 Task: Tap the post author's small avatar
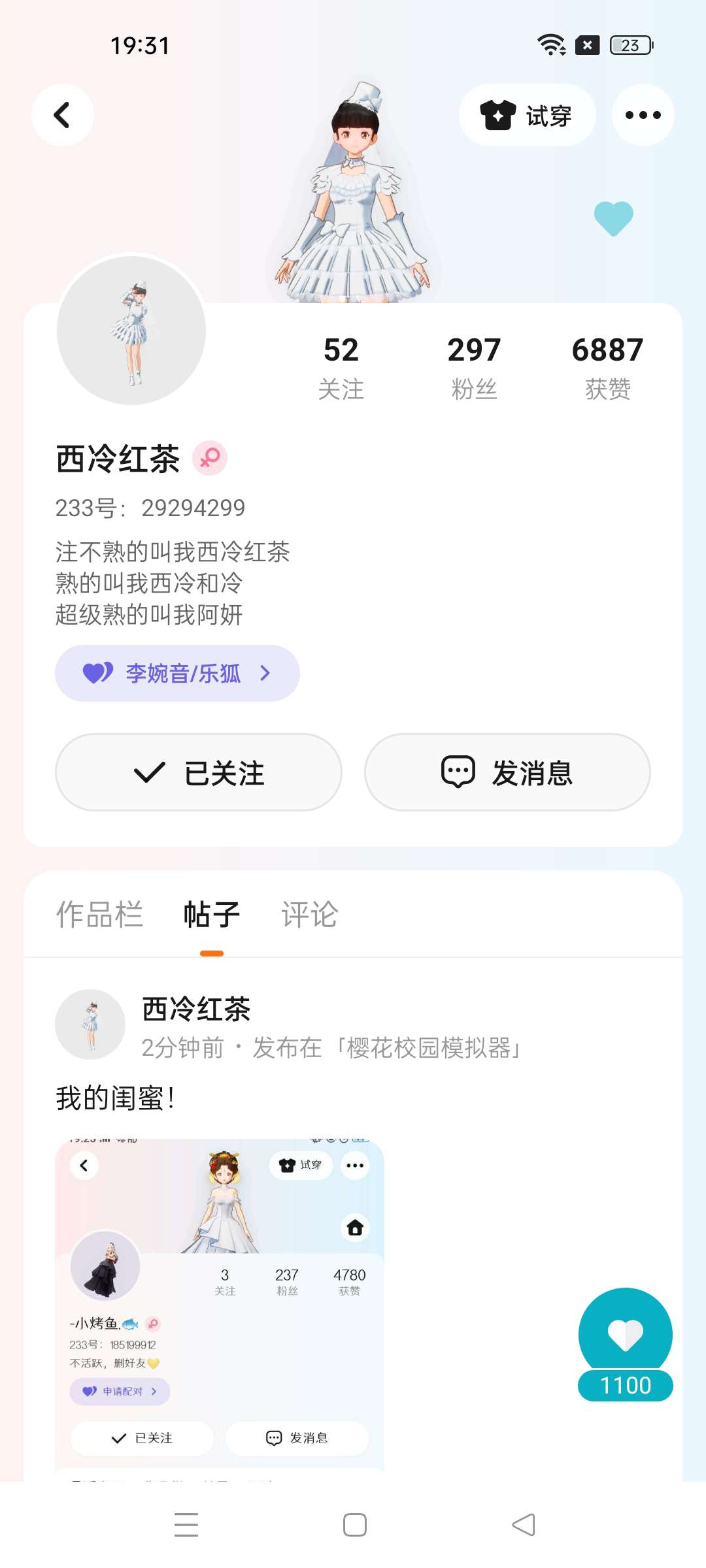click(90, 1024)
